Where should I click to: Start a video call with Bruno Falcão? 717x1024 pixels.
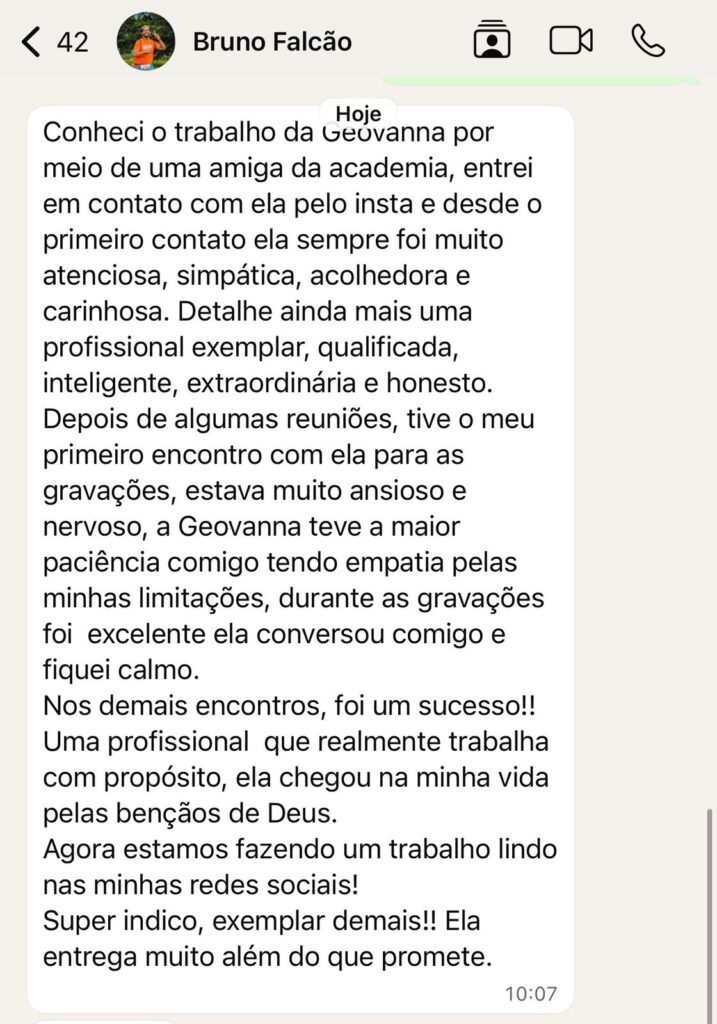pos(571,41)
